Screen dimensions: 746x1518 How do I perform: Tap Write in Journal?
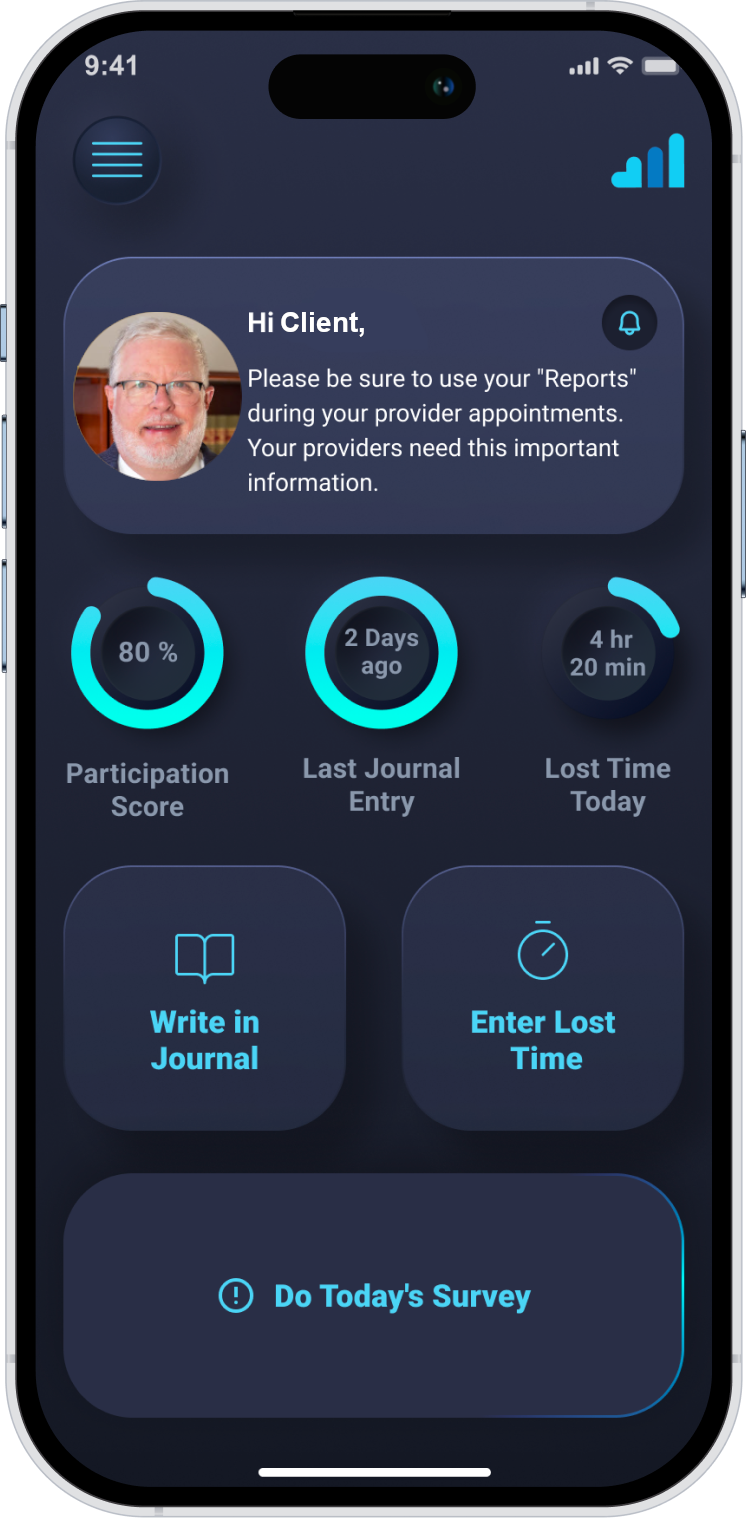click(x=205, y=998)
